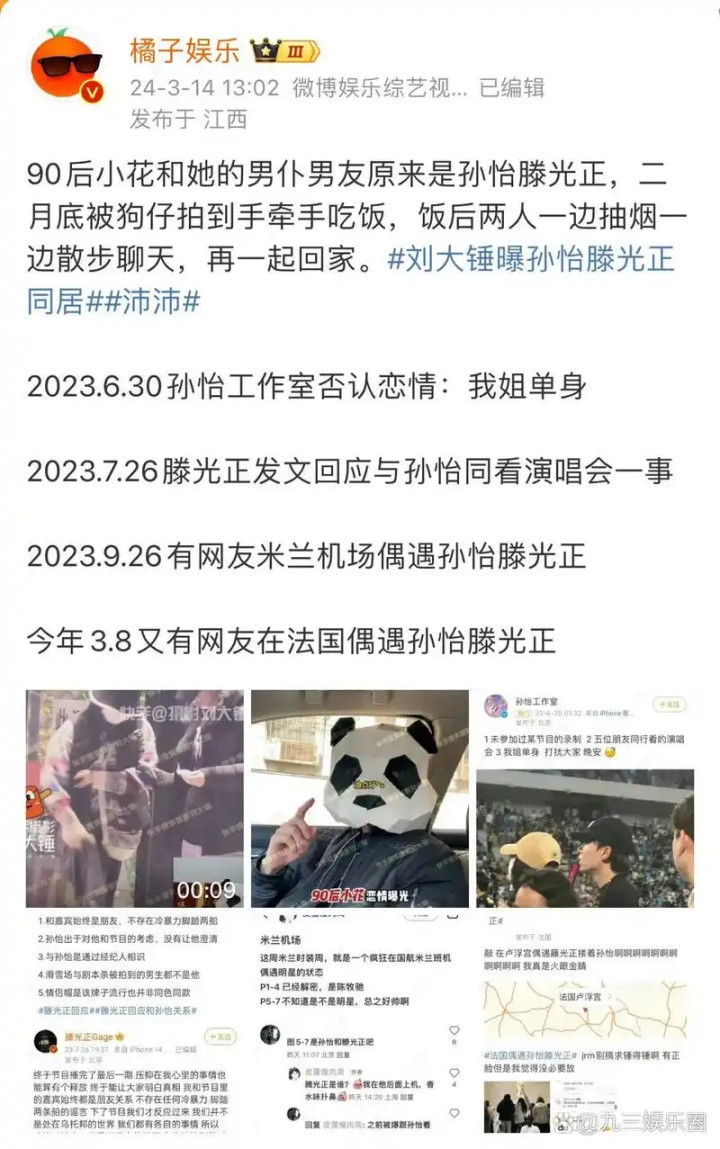Viewport: 720px width, 1149px height.
Task: Open 橘子娱乐's profile avatar
Action: coord(67,68)
